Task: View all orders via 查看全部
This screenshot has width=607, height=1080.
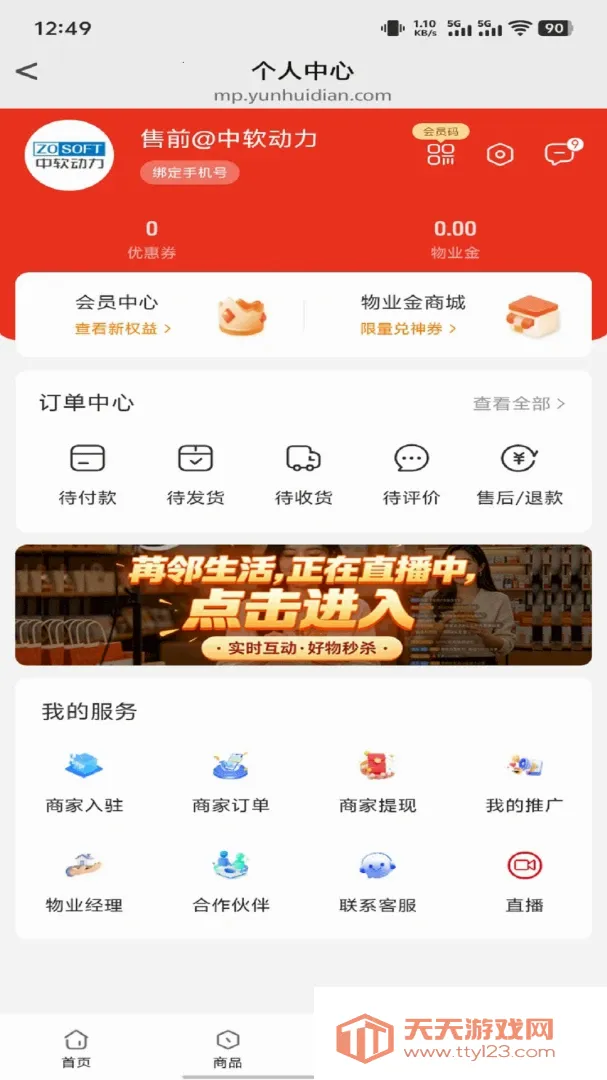Action: (x=519, y=404)
